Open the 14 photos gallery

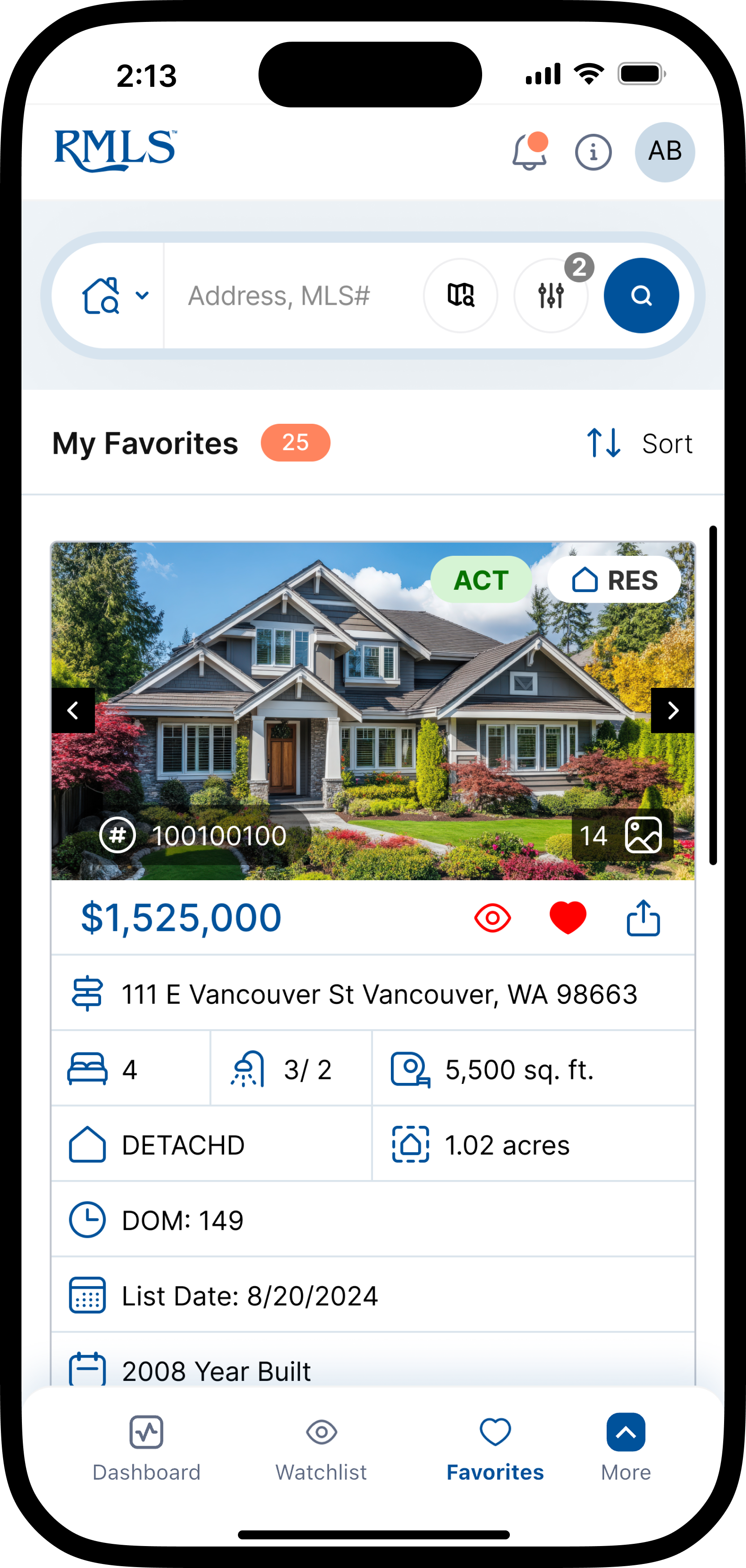(x=622, y=835)
